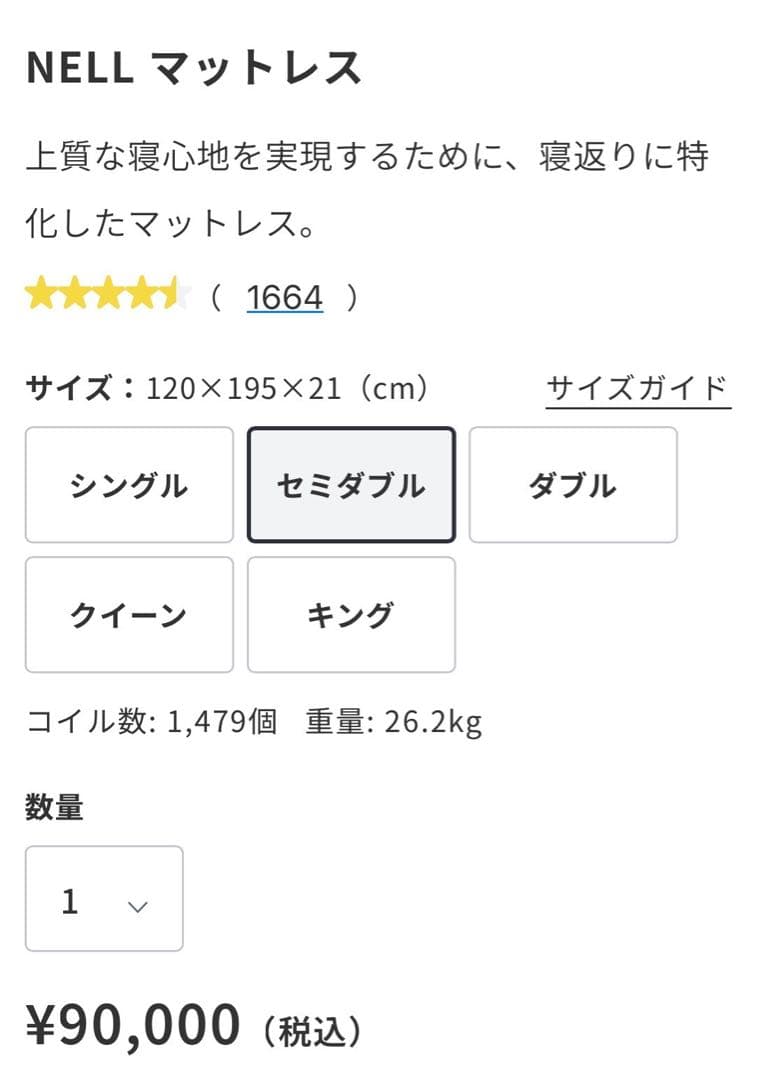The height and width of the screenshot is (1080, 772).
Task: Open the 1664 reviews link
Action: tap(284, 297)
